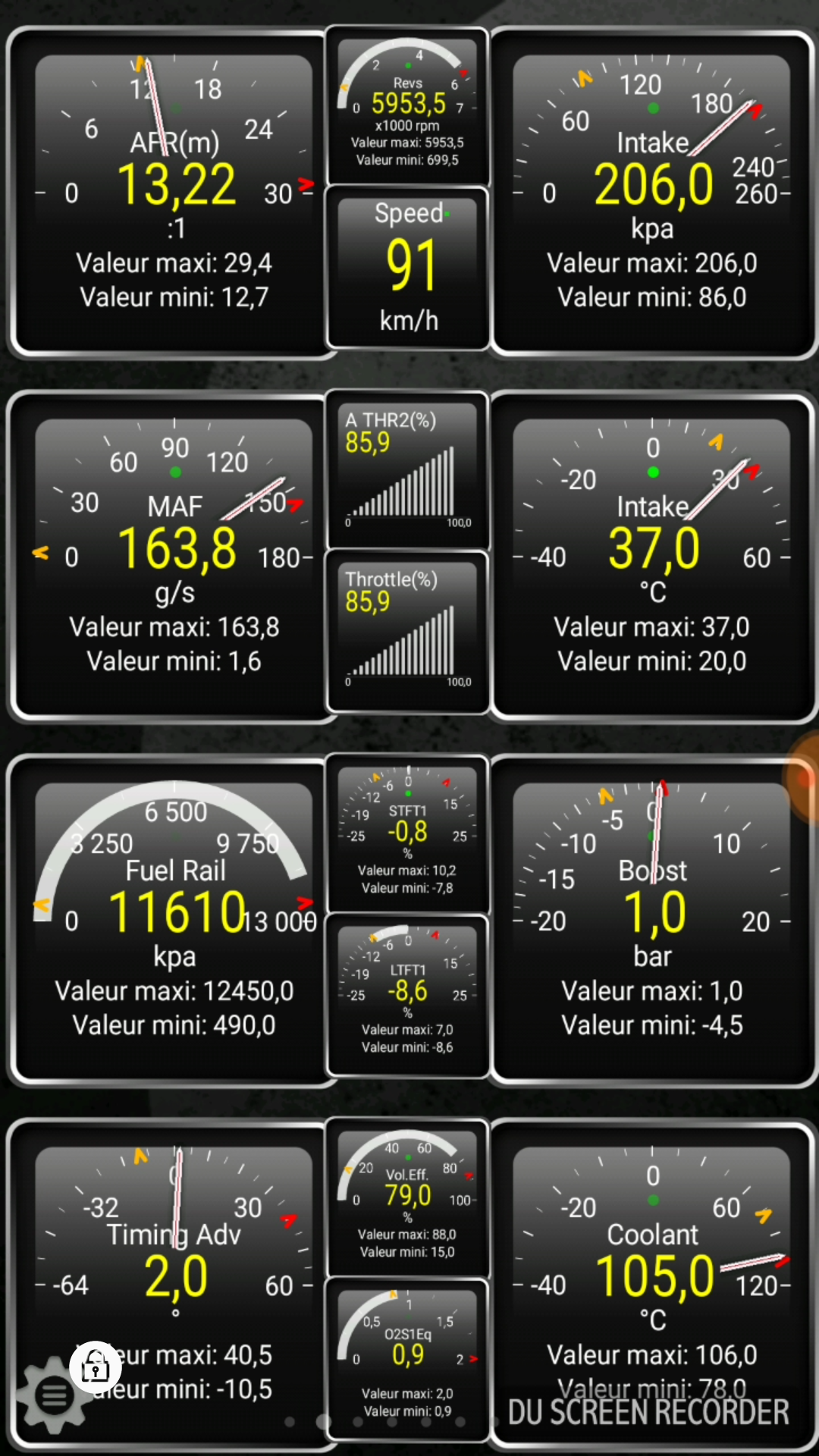Open the orange screen recorder floating button
The height and width of the screenshot is (1456, 819).
coord(804,776)
